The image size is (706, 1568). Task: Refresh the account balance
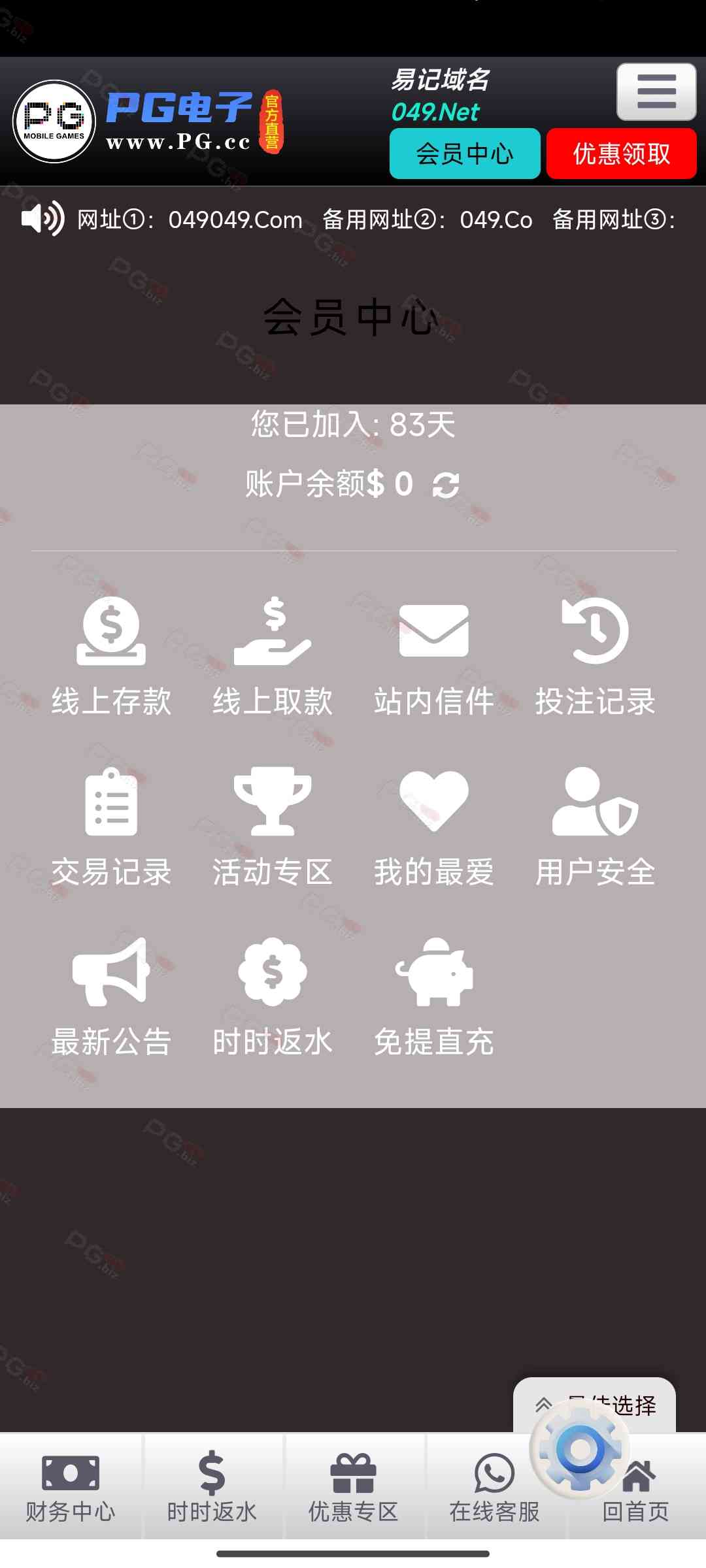(446, 485)
